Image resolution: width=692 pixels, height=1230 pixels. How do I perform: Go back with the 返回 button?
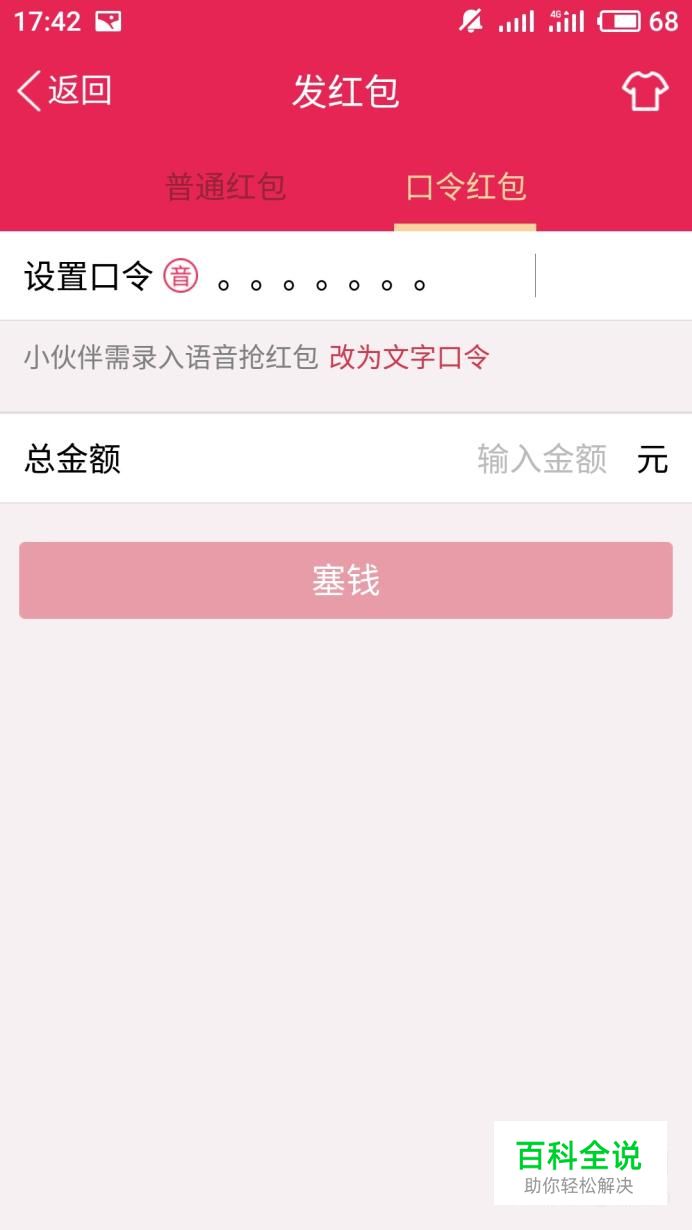coord(64,91)
